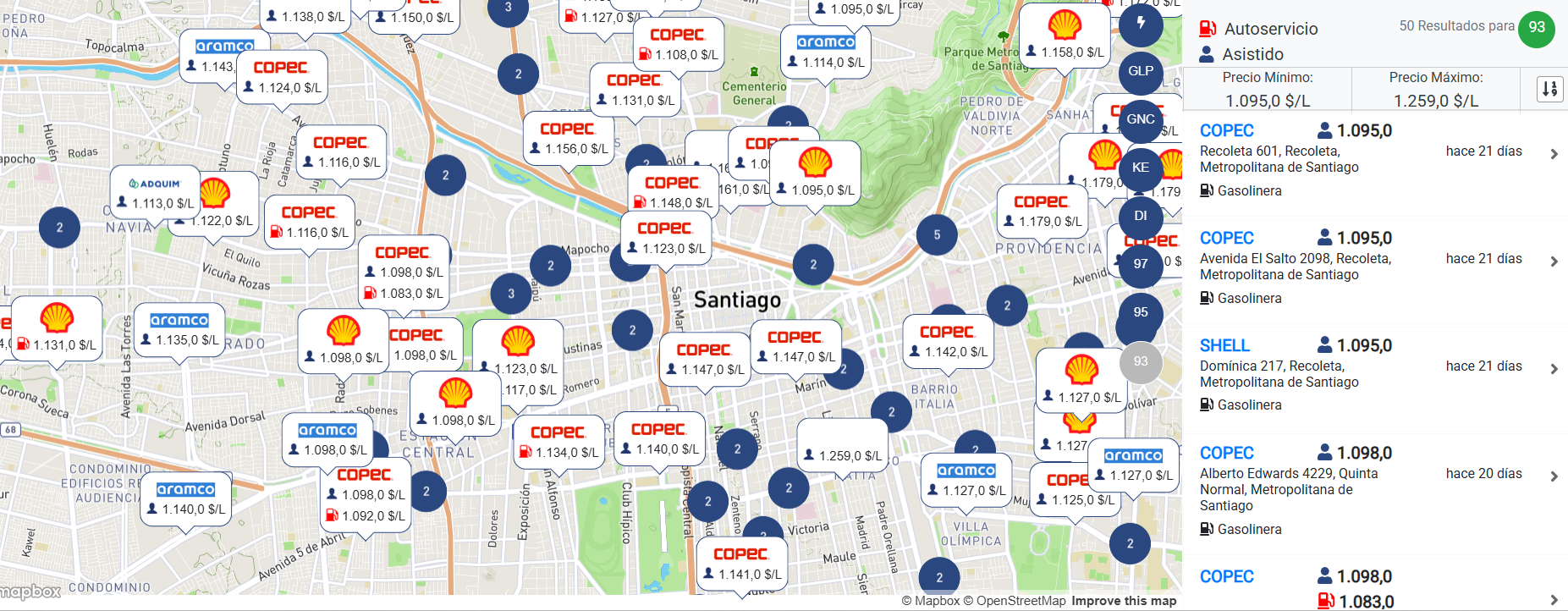Expand the map cluster showing 5 stations

(937, 235)
